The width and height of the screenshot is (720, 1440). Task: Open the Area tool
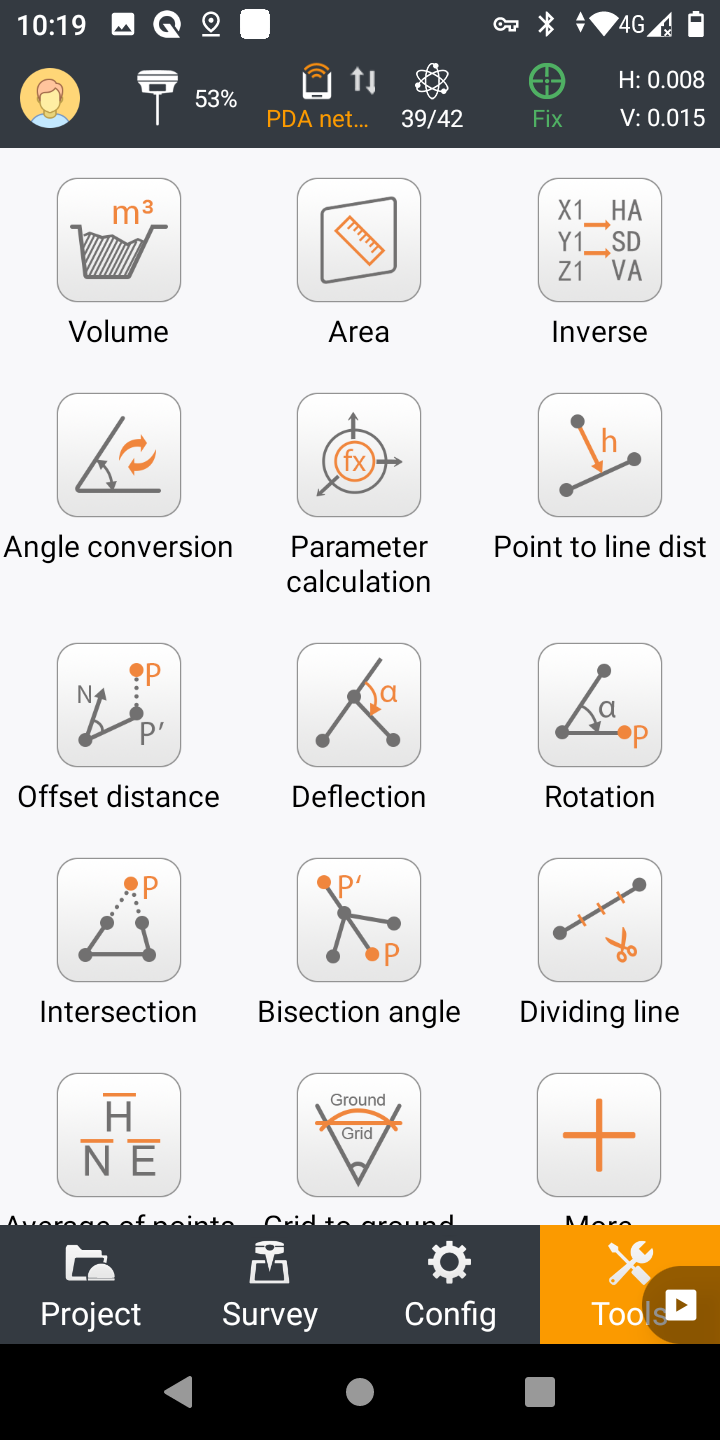click(359, 240)
